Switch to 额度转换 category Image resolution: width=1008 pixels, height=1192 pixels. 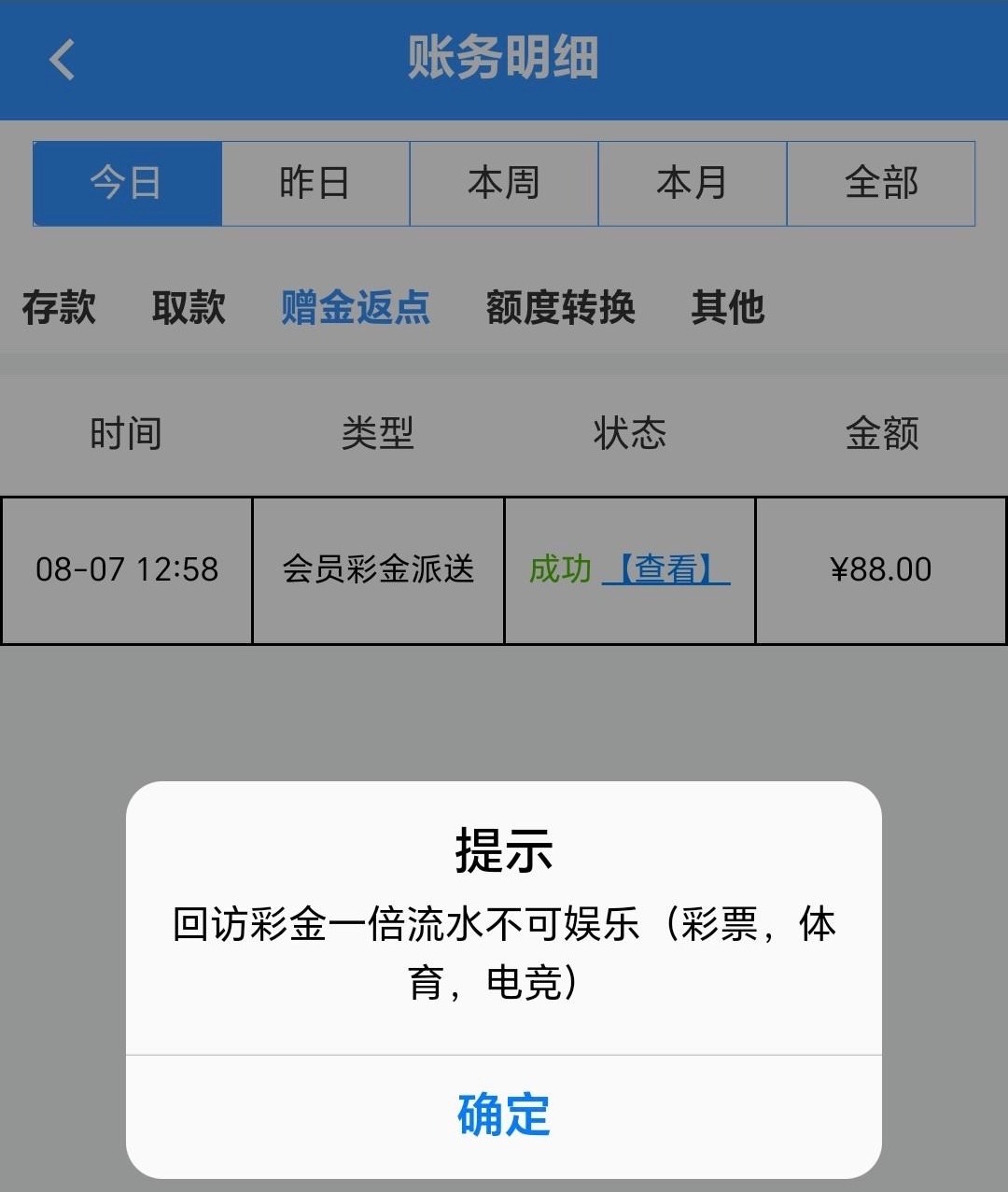click(x=560, y=307)
